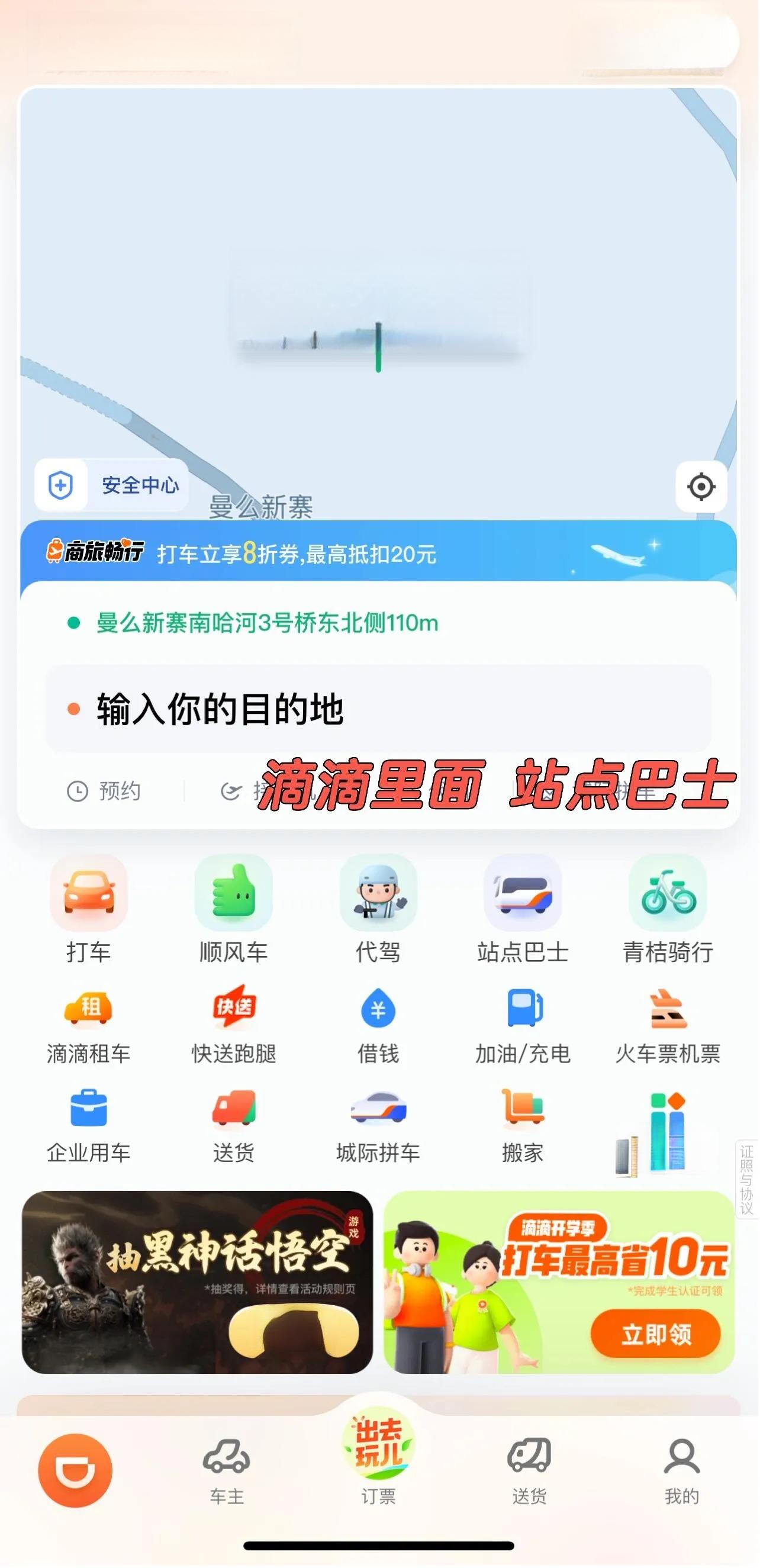
Task: Tap 立即领 to claim student discount
Action: tap(655, 1335)
